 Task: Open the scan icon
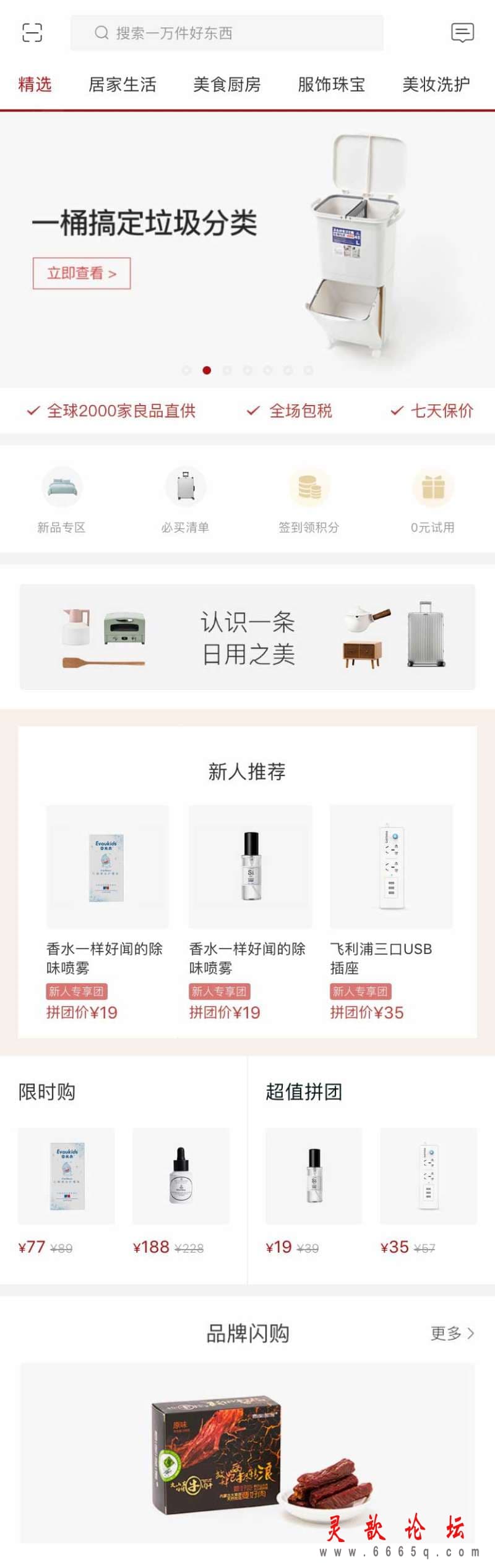pyautogui.click(x=32, y=32)
